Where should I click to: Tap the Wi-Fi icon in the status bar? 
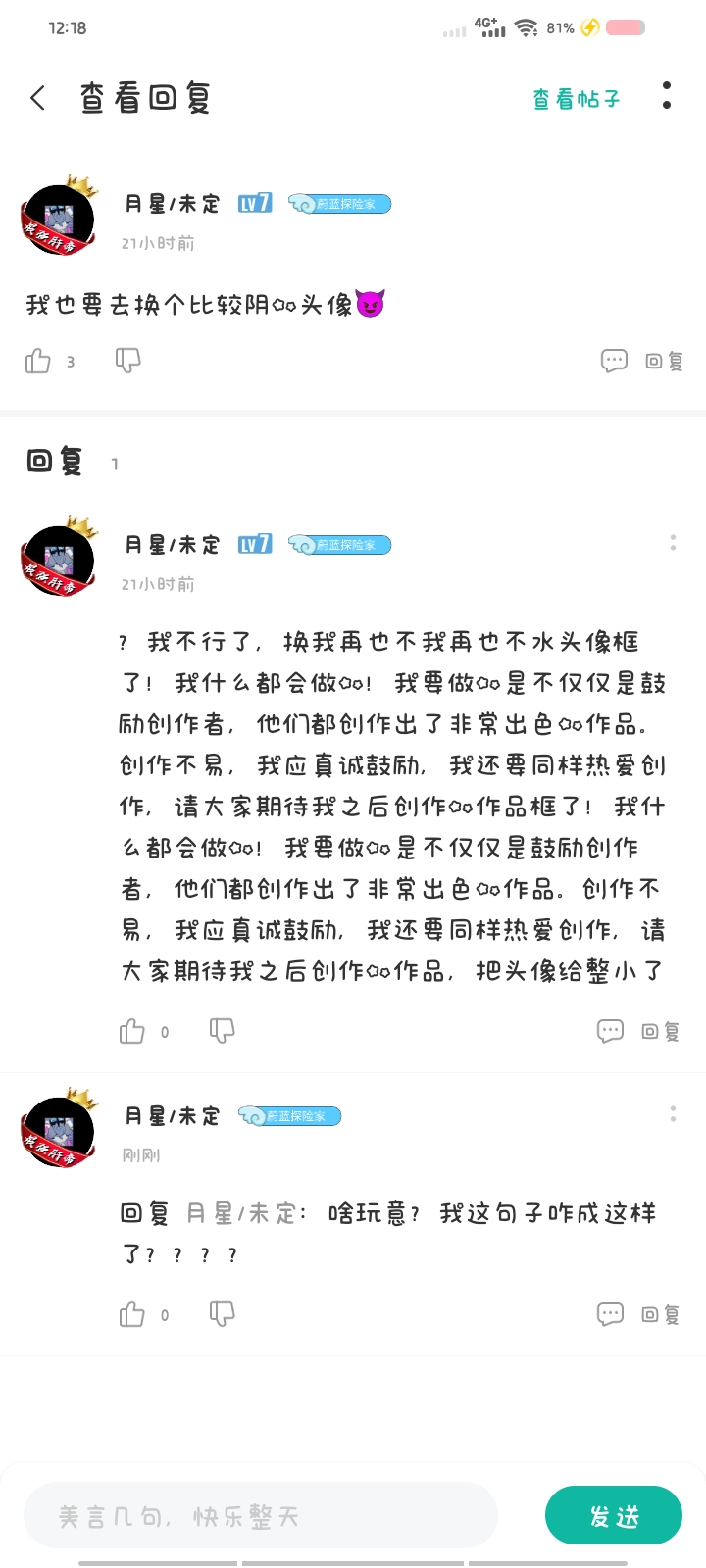pos(527,27)
